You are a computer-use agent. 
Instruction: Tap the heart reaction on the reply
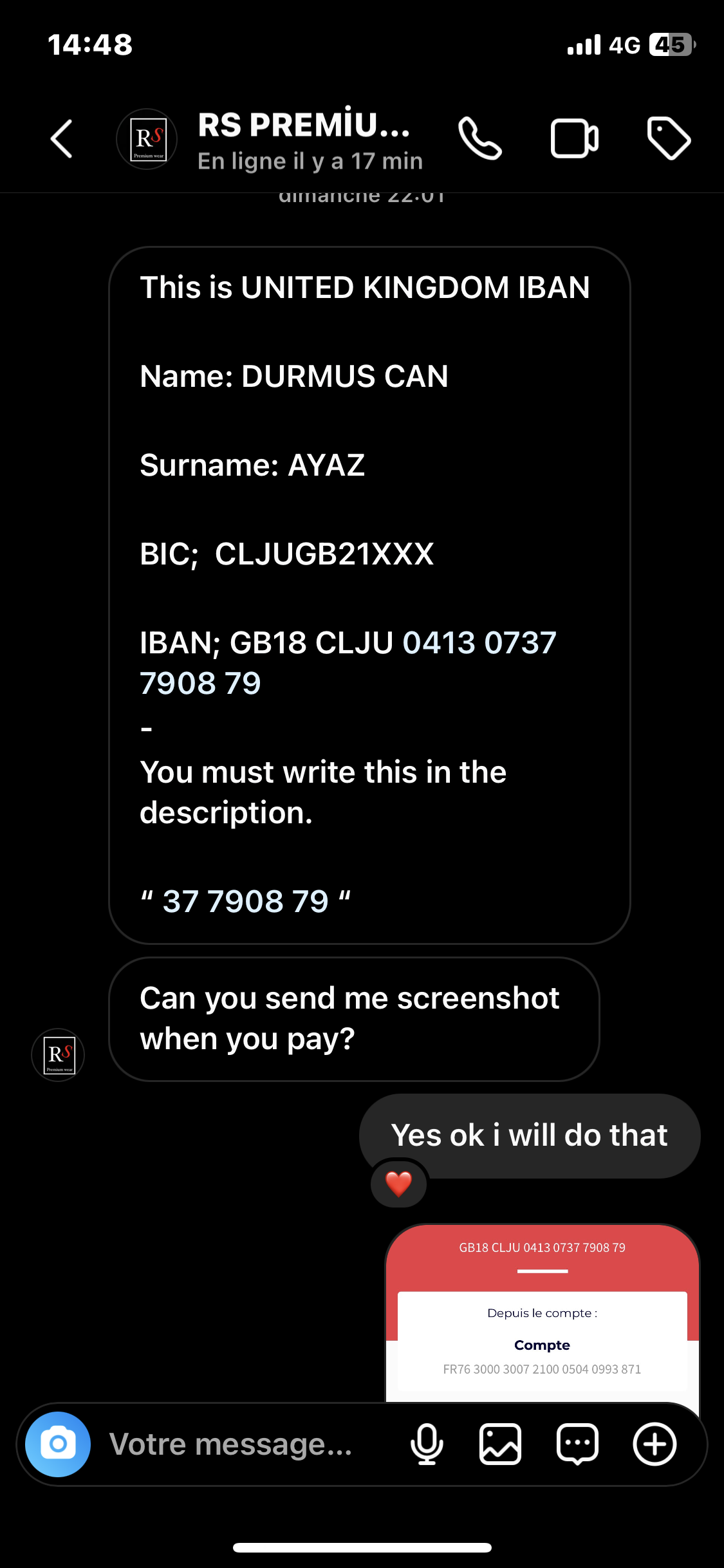399,1184
